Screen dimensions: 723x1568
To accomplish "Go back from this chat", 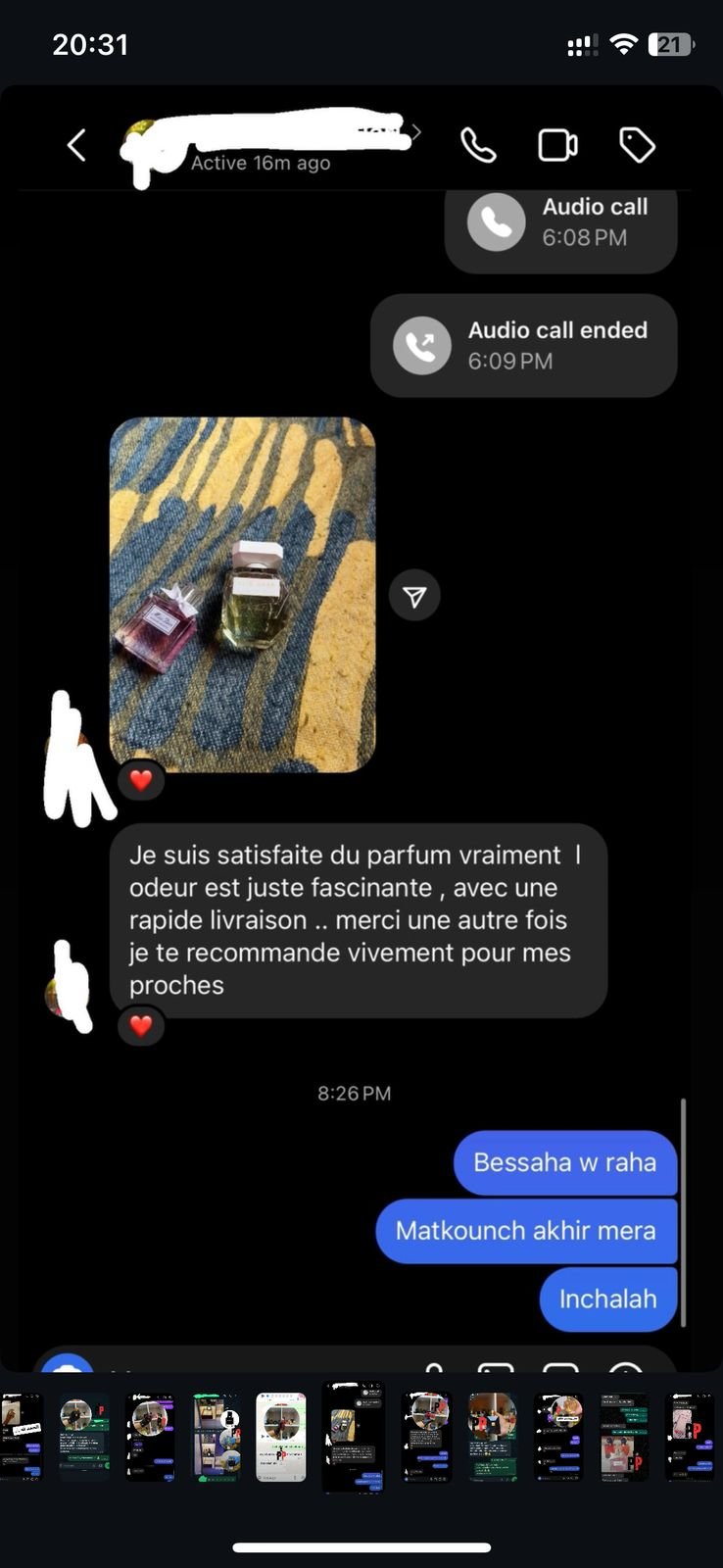I will (x=76, y=146).
